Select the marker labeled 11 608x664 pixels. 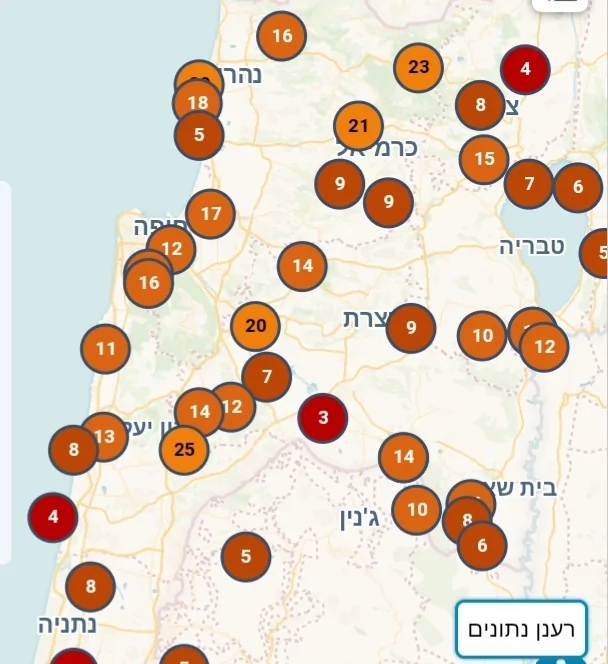105,349
